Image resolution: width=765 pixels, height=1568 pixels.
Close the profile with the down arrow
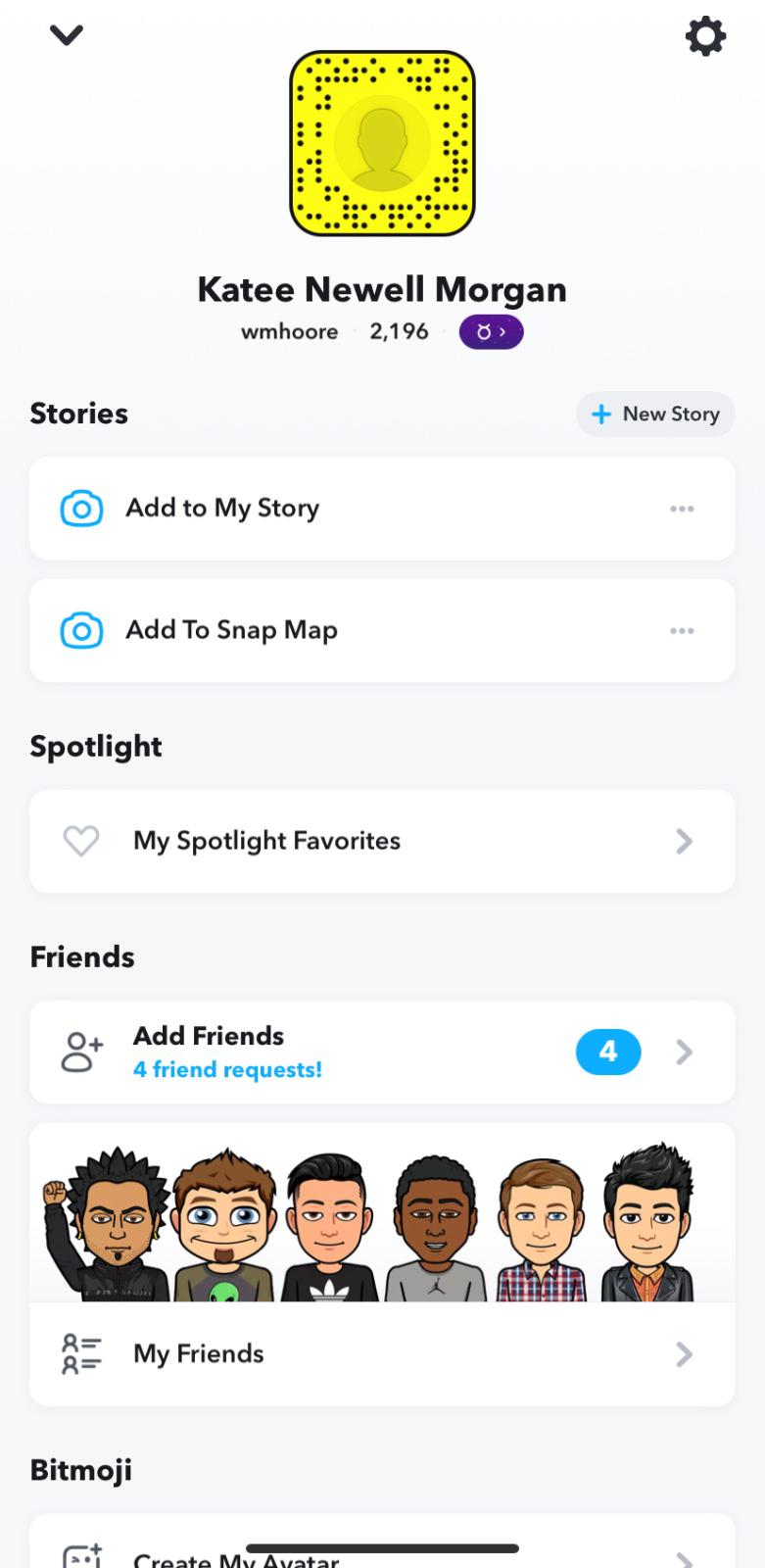pyautogui.click(x=67, y=35)
